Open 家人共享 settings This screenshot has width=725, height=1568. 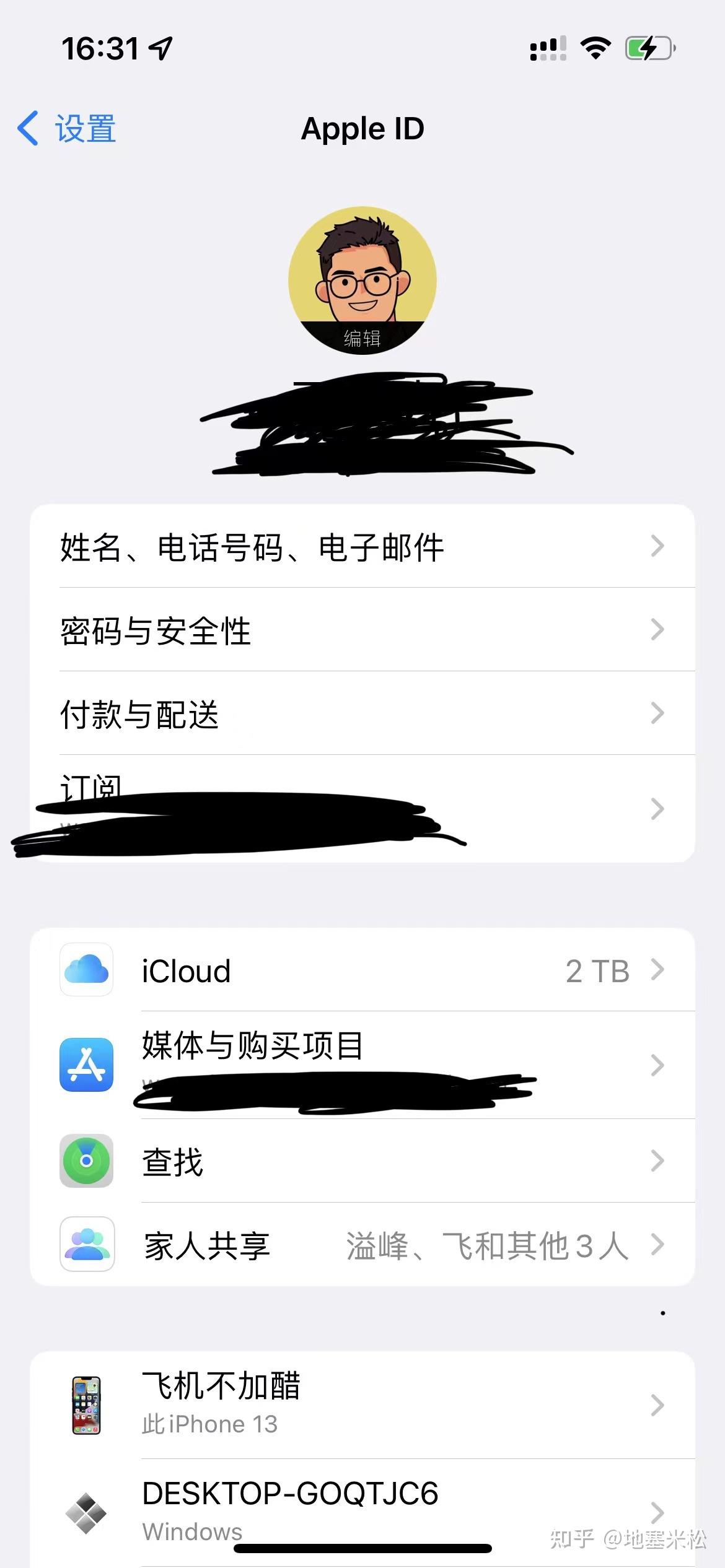(362, 1245)
